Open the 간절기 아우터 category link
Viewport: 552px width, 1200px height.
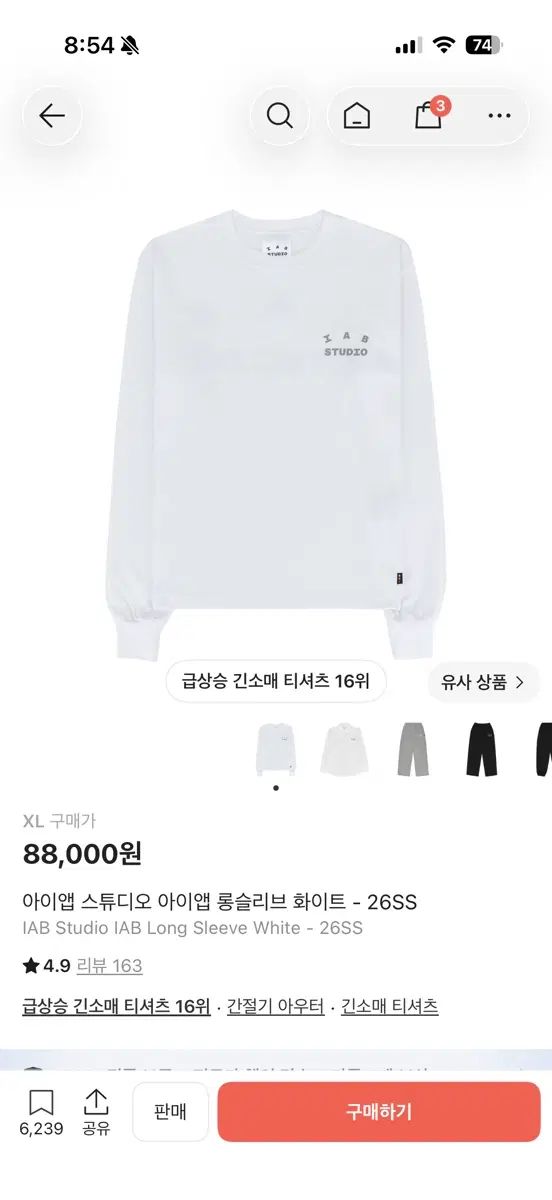tap(275, 1006)
